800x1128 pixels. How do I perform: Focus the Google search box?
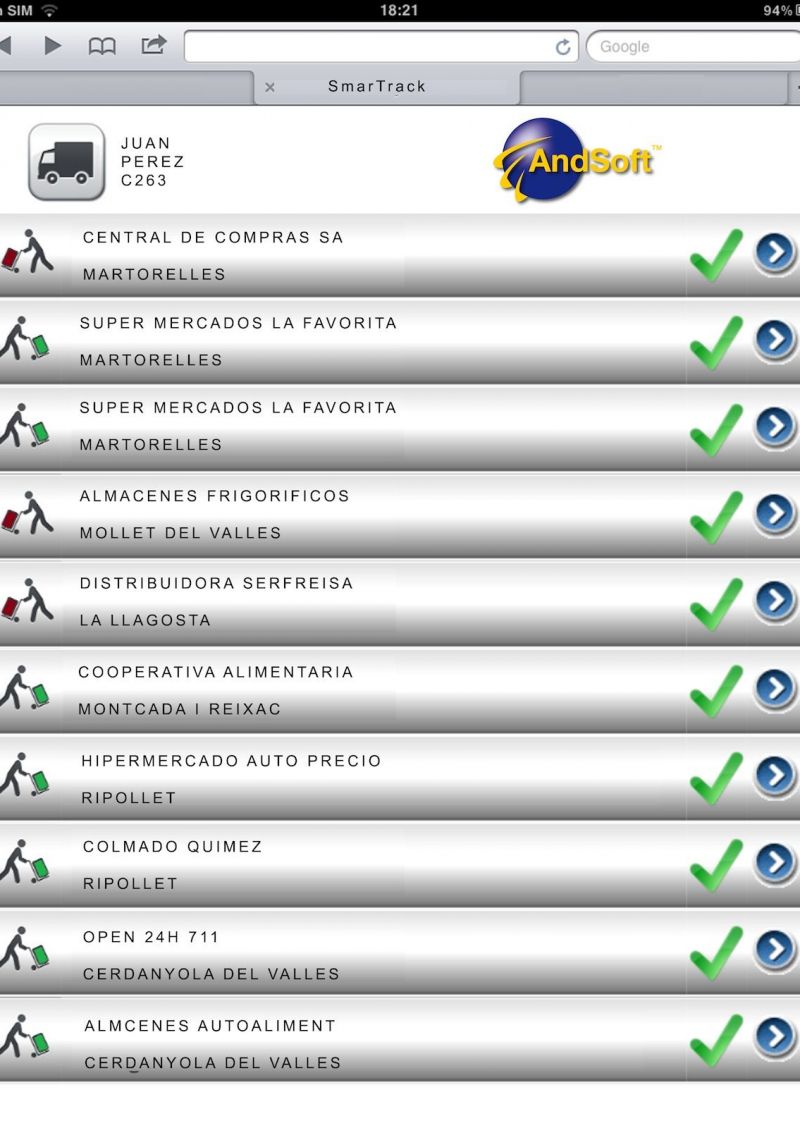click(x=690, y=47)
